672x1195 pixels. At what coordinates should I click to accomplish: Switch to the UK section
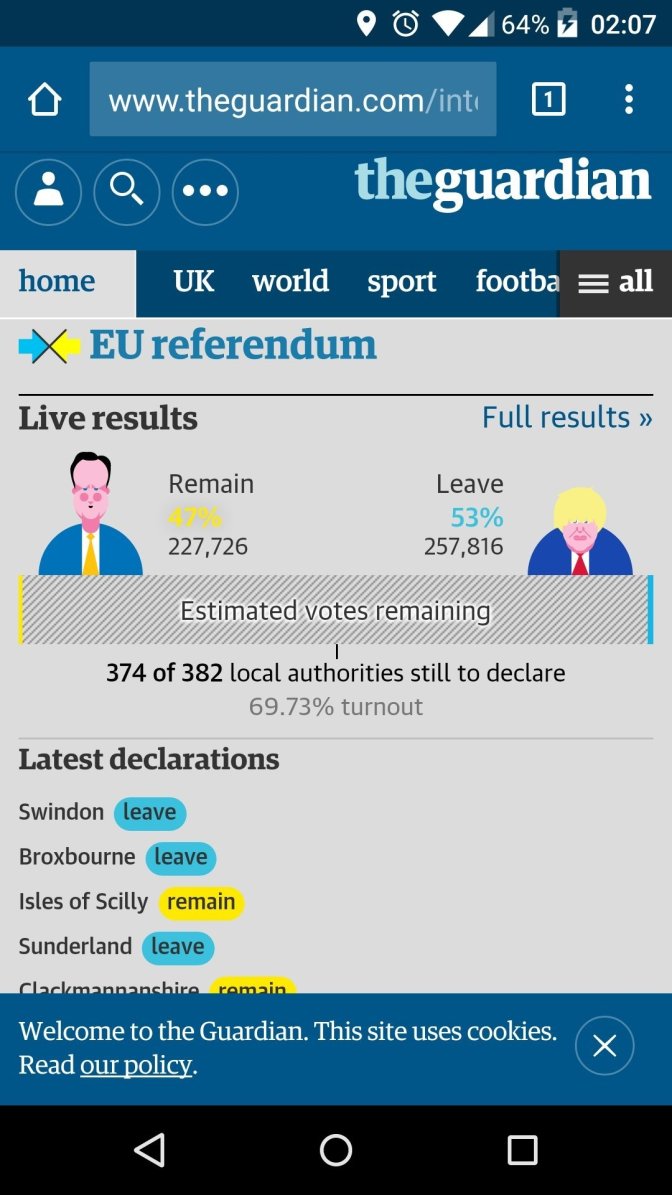point(194,282)
